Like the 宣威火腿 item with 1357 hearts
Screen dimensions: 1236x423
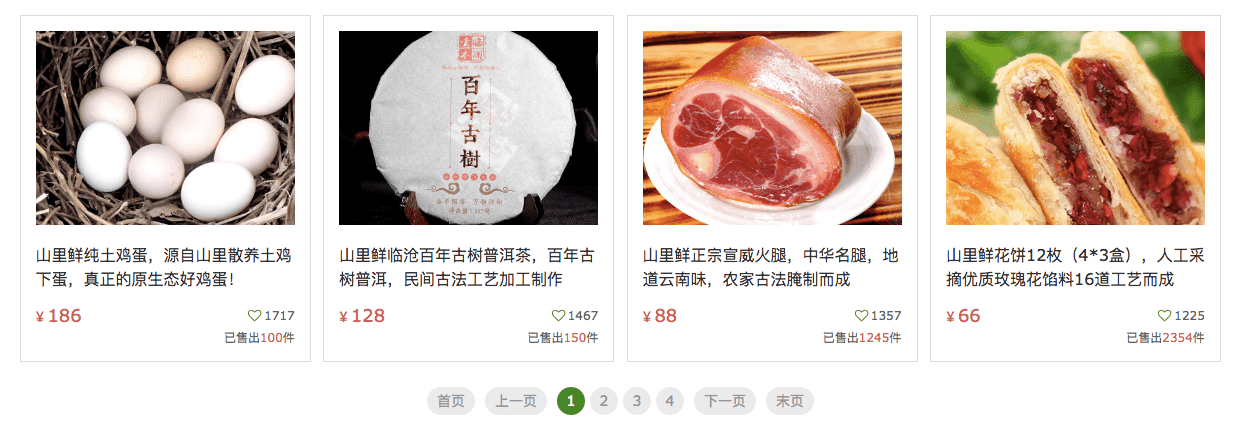click(x=862, y=316)
